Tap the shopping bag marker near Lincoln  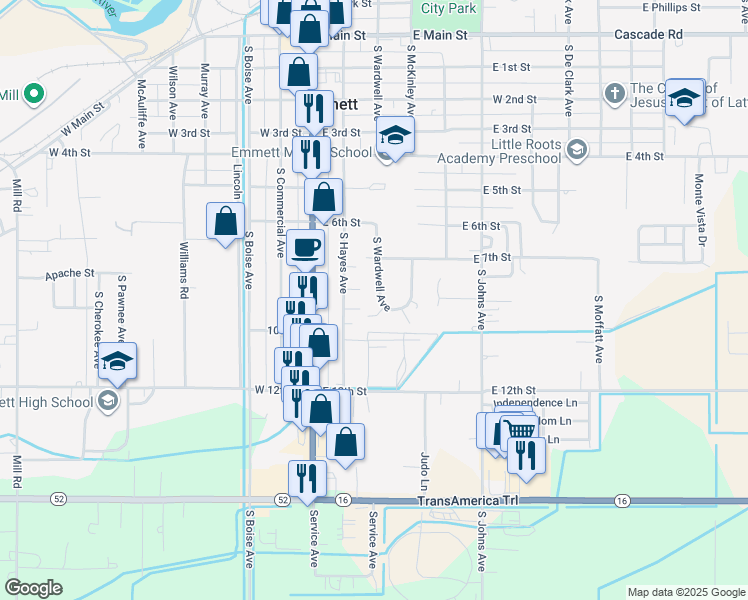[225, 221]
